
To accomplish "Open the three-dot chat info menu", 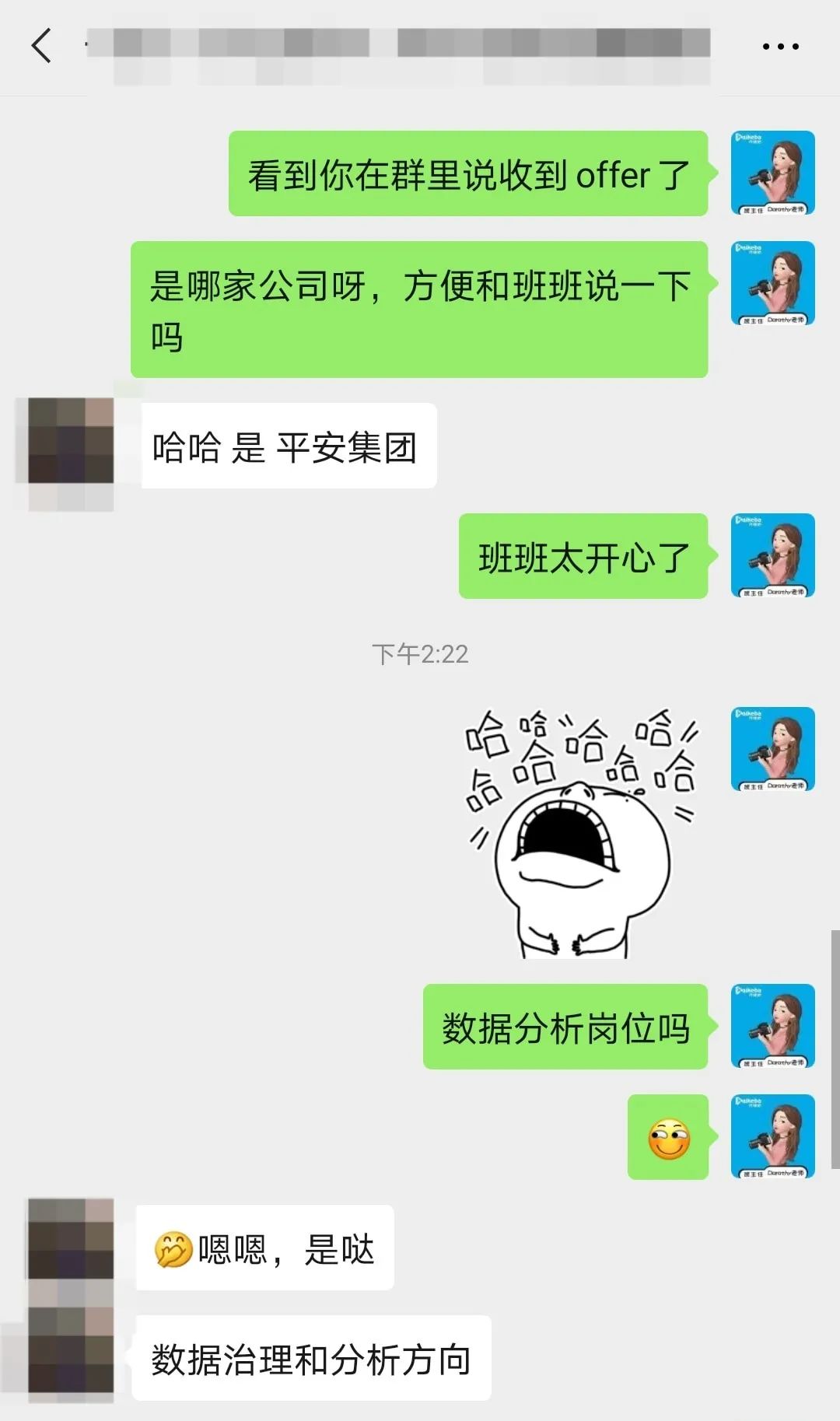I will click(x=780, y=47).
